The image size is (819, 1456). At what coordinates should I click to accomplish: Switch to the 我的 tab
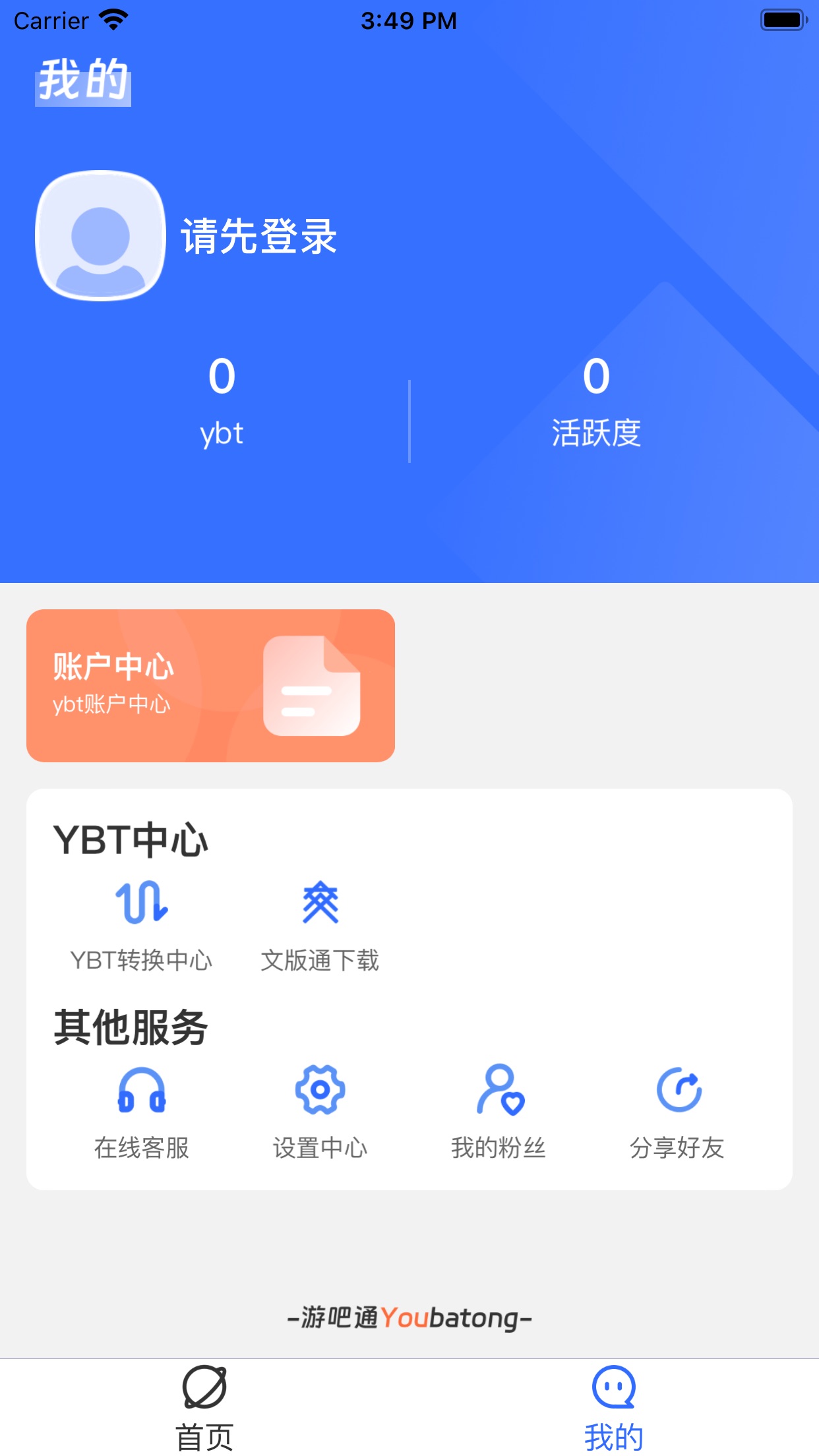(614, 1407)
